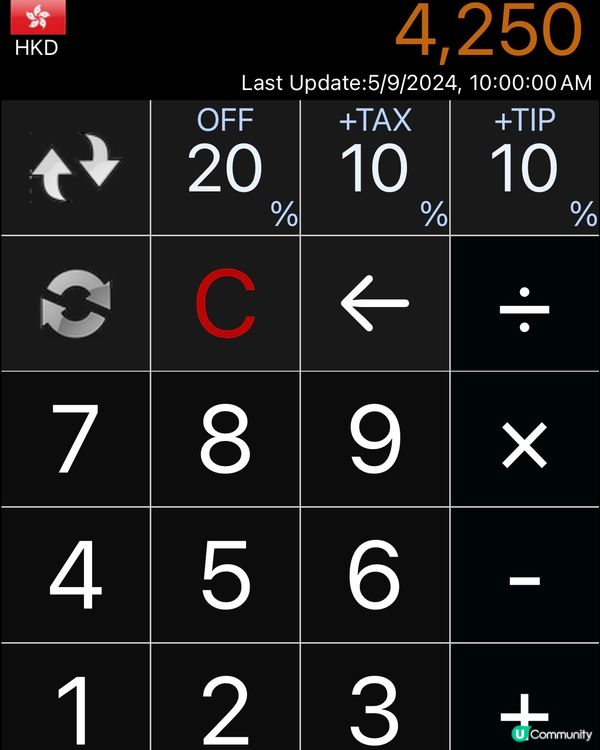Apply the 20% OFF discount
This screenshot has height=750, width=600.
pyautogui.click(x=225, y=168)
